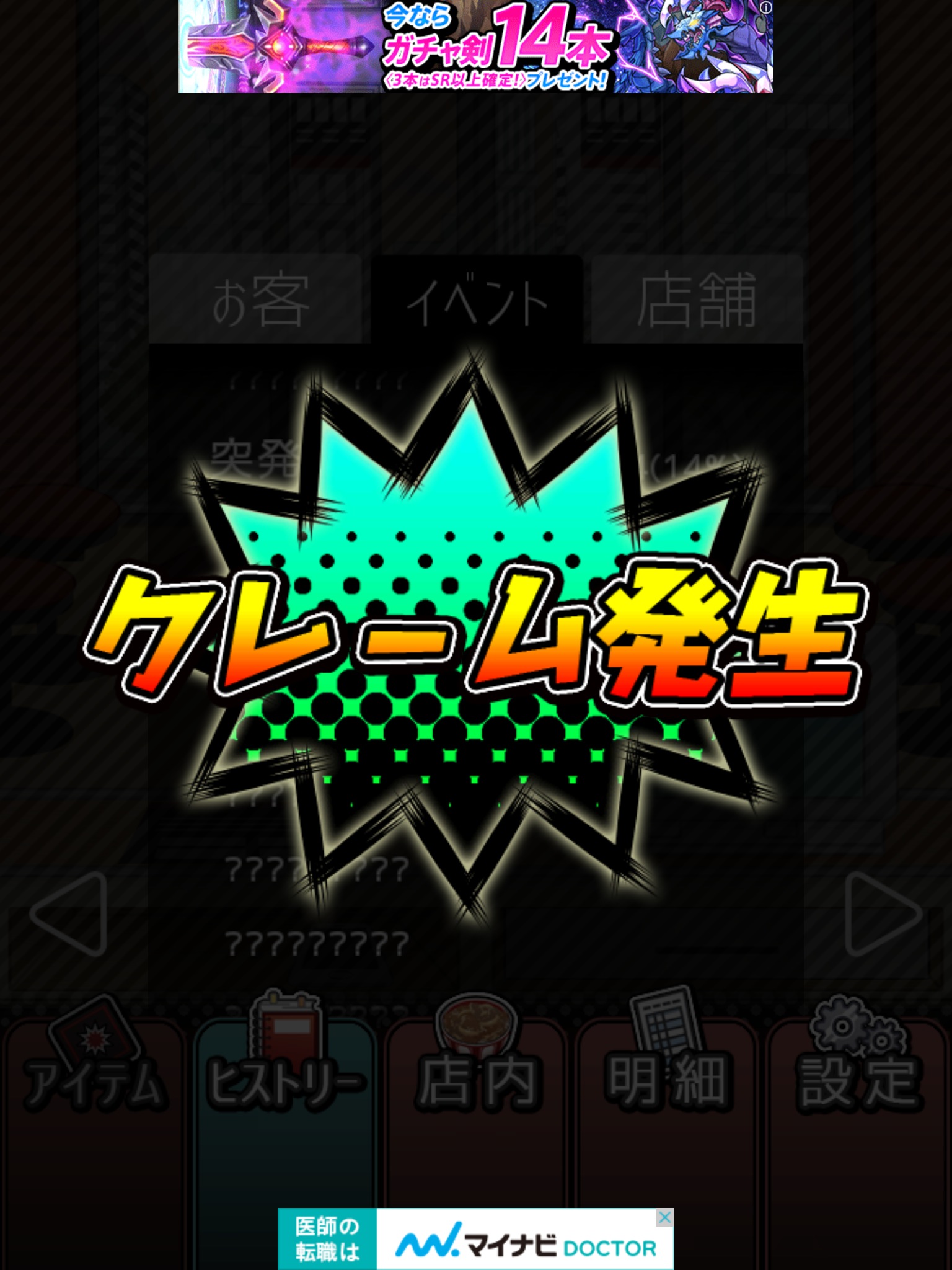Select the イベント tab
This screenshot has width=952, height=1270.
pos(476,301)
